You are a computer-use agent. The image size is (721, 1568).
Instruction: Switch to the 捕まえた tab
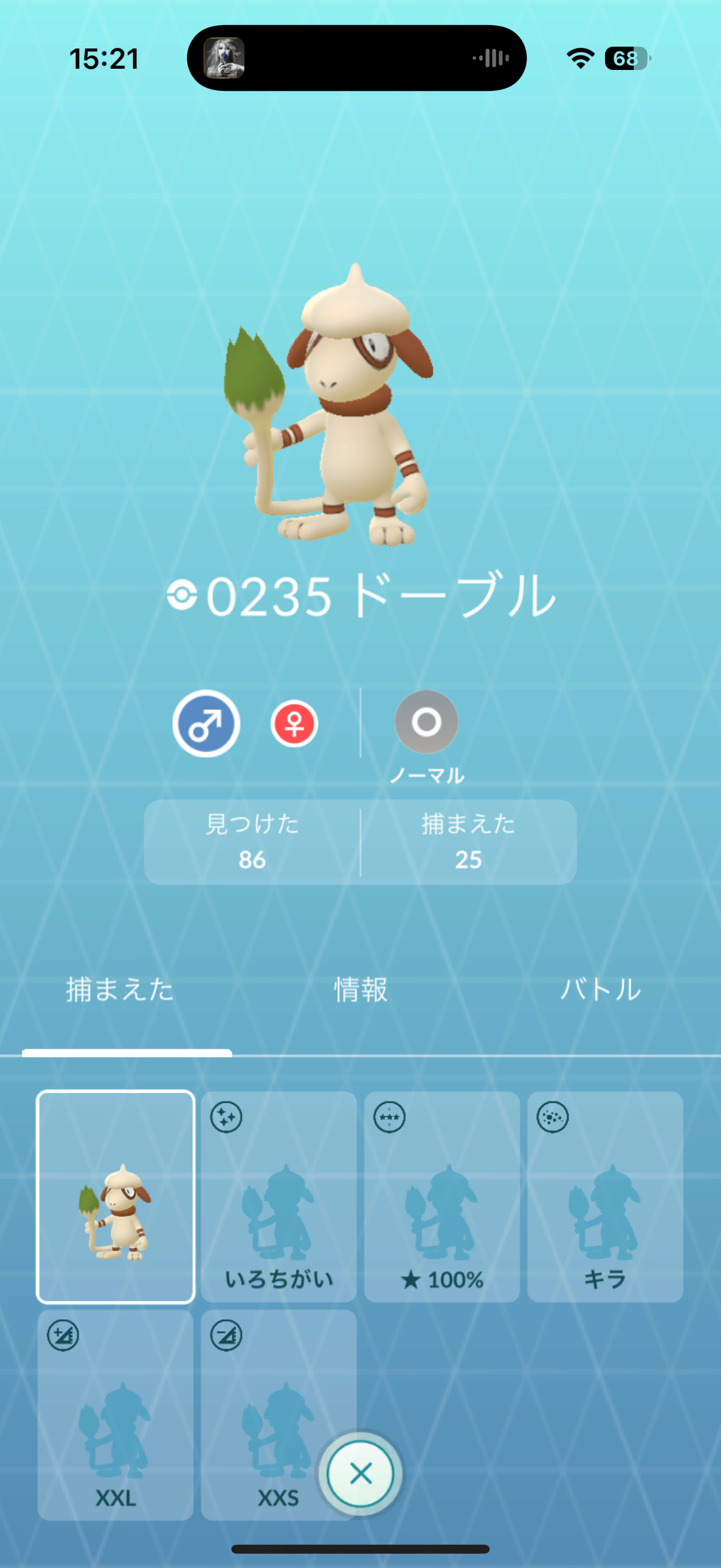(120, 989)
